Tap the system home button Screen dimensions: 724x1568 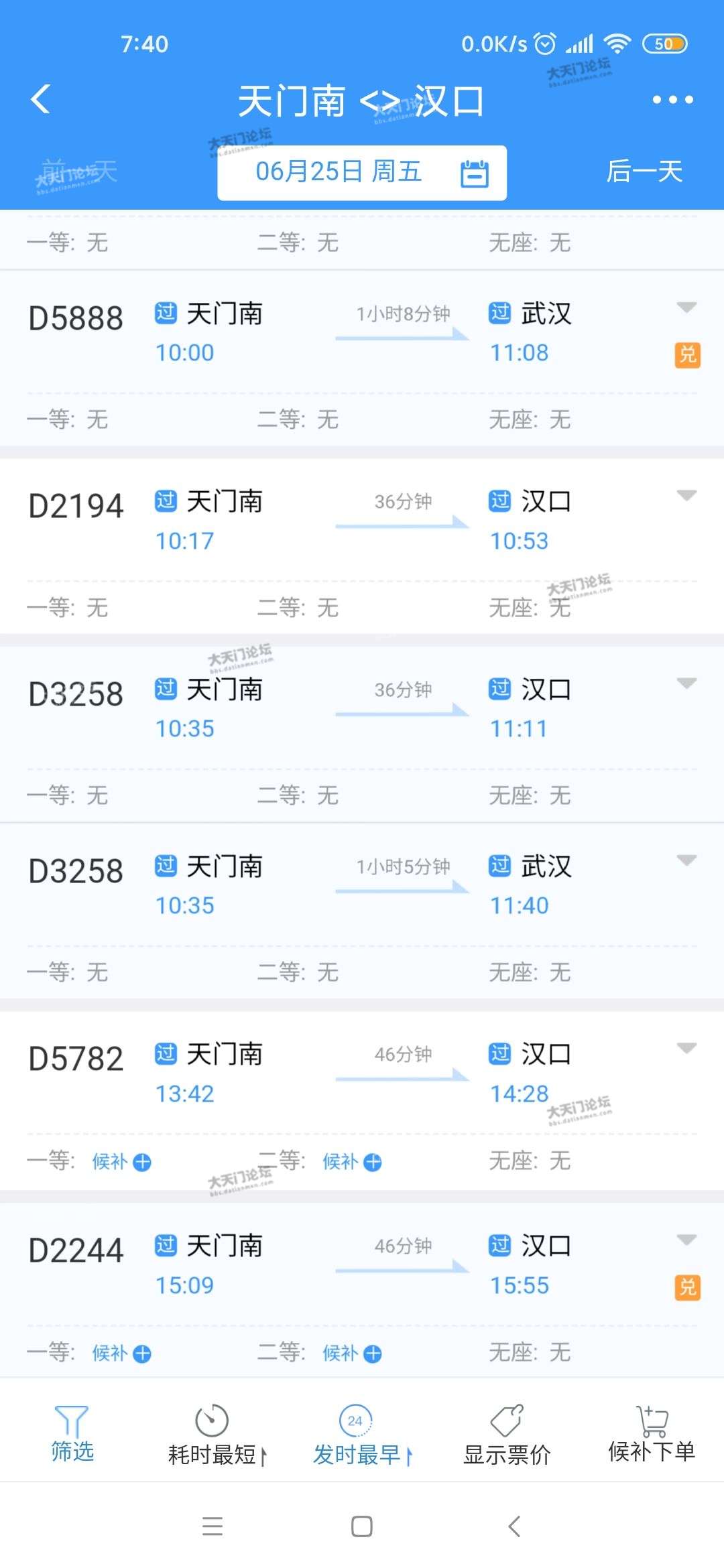362,1526
